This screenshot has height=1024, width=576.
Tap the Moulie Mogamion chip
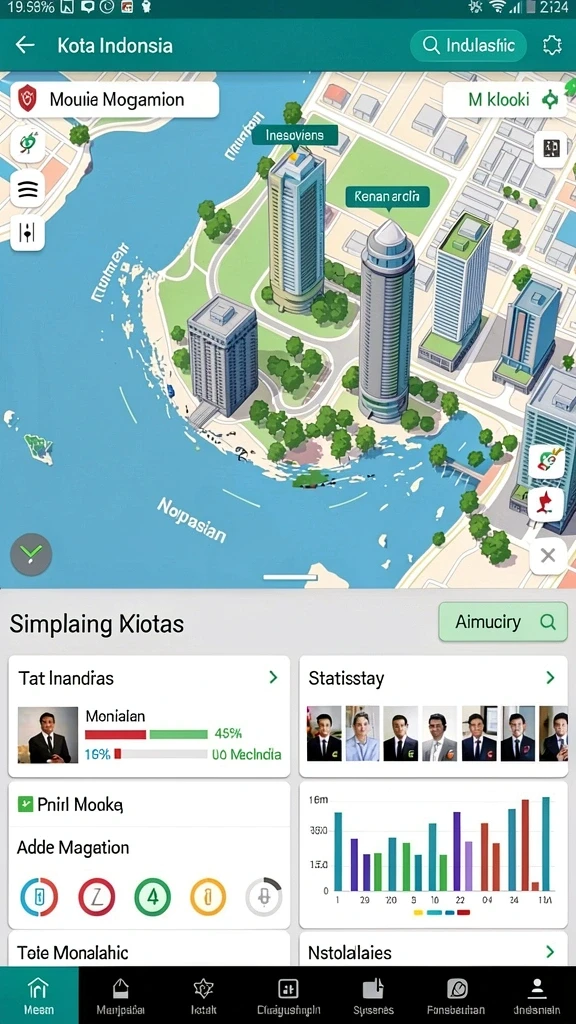115,100
